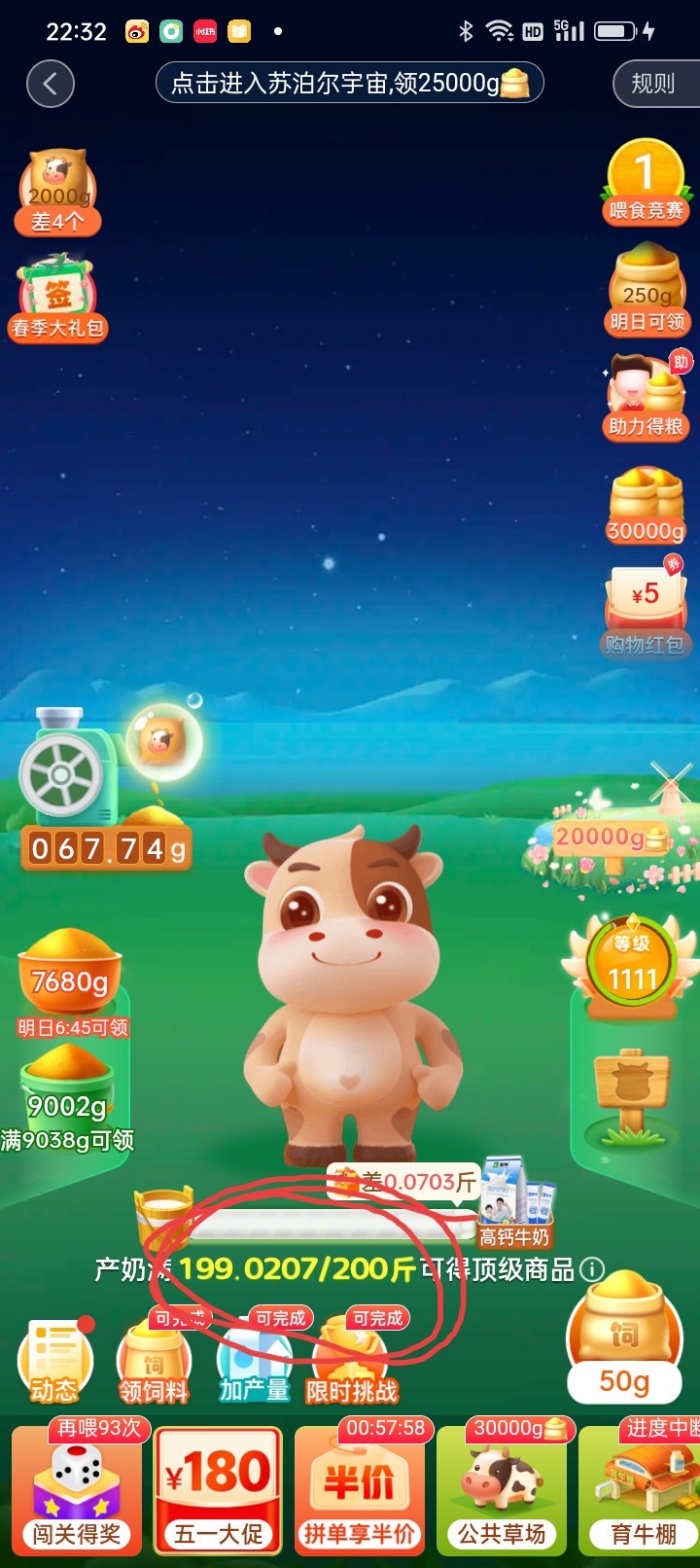Image resolution: width=700 pixels, height=1568 pixels.
Task: Tap the 苏泊尔宇宙 25000g banner
Action: point(349,84)
